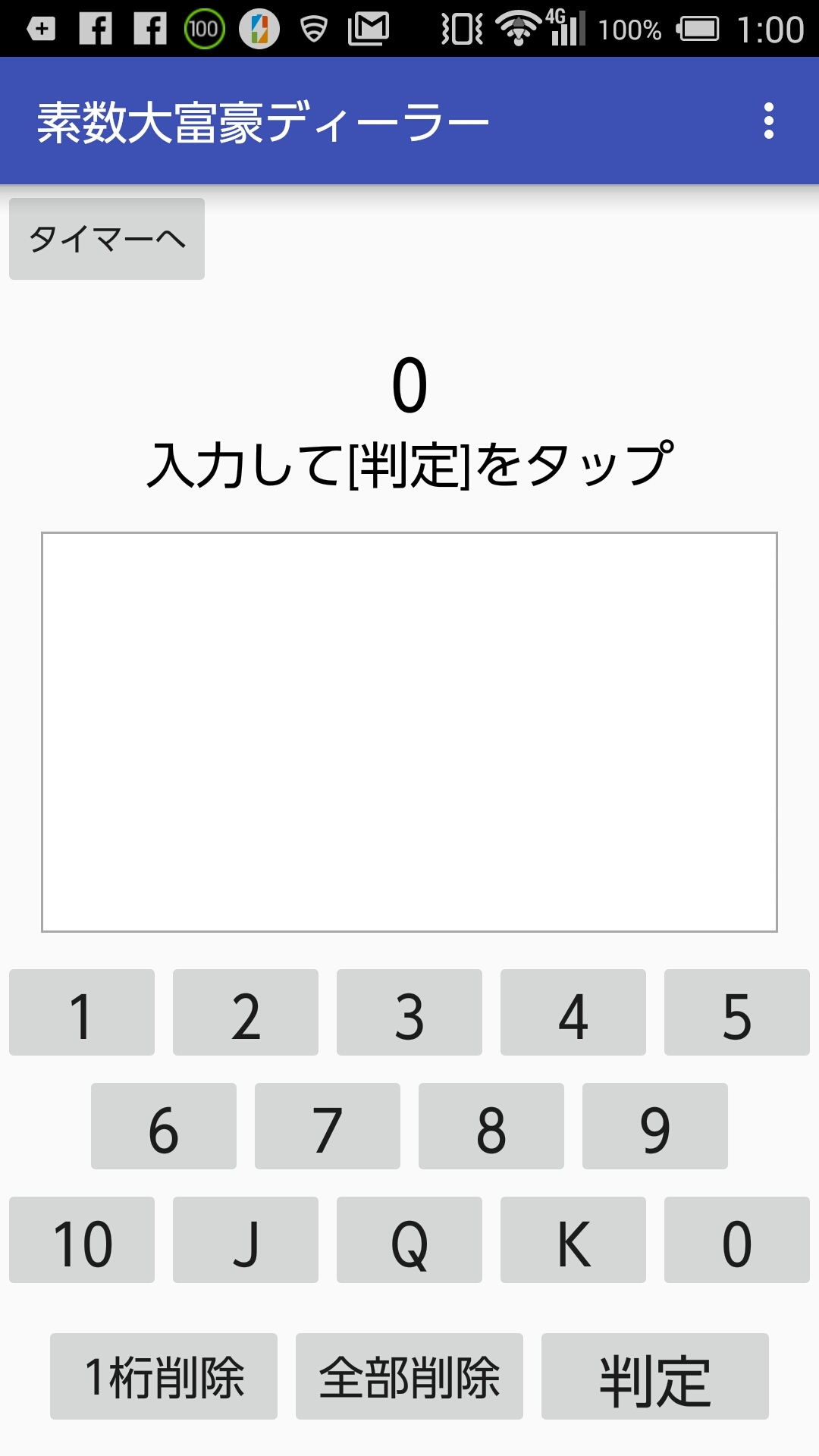Screen dimensions: 819x1456
Task: Input the digit 7
Action: (x=328, y=1126)
